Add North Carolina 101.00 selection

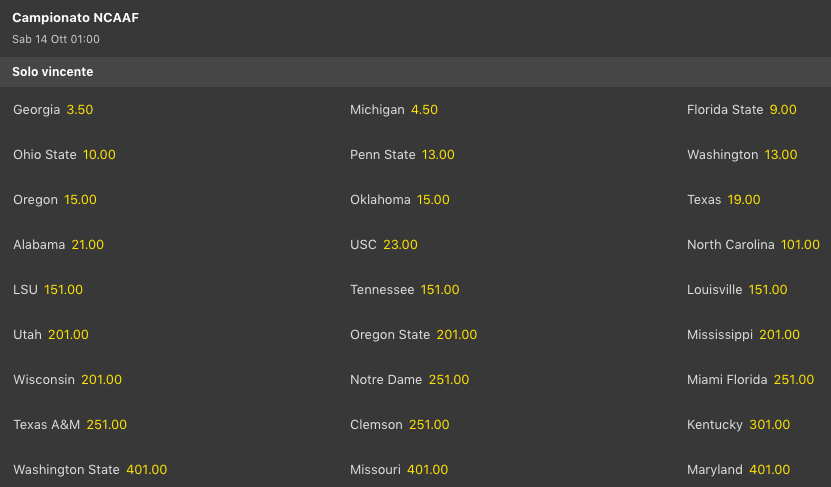point(800,245)
